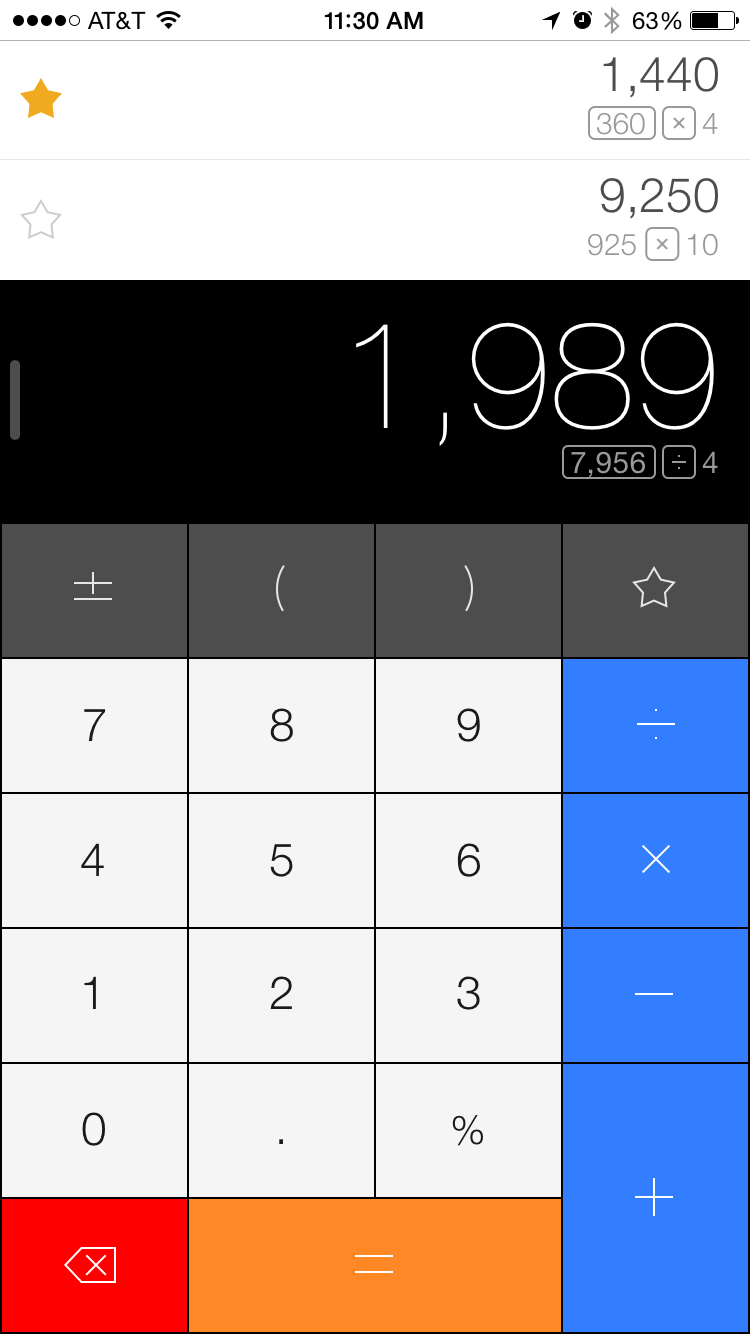
Task: Delete the last digit with backspace
Action: point(94,1265)
